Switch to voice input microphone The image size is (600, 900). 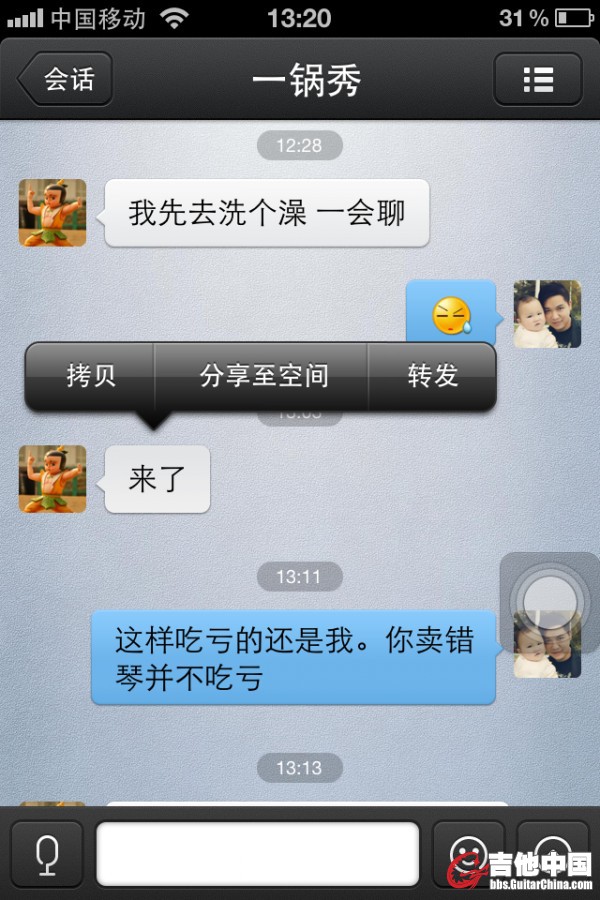pyautogui.click(x=46, y=853)
